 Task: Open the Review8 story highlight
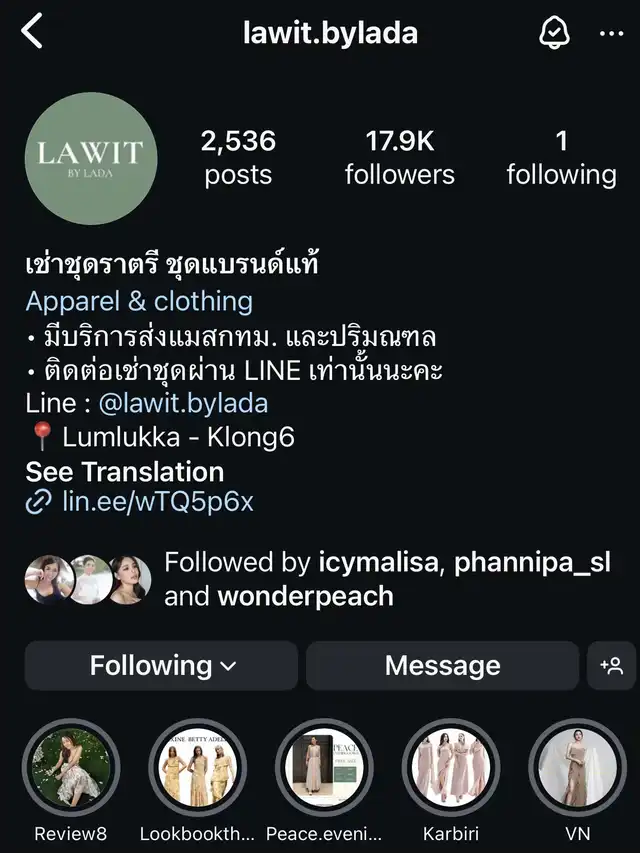(x=71, y=767)
